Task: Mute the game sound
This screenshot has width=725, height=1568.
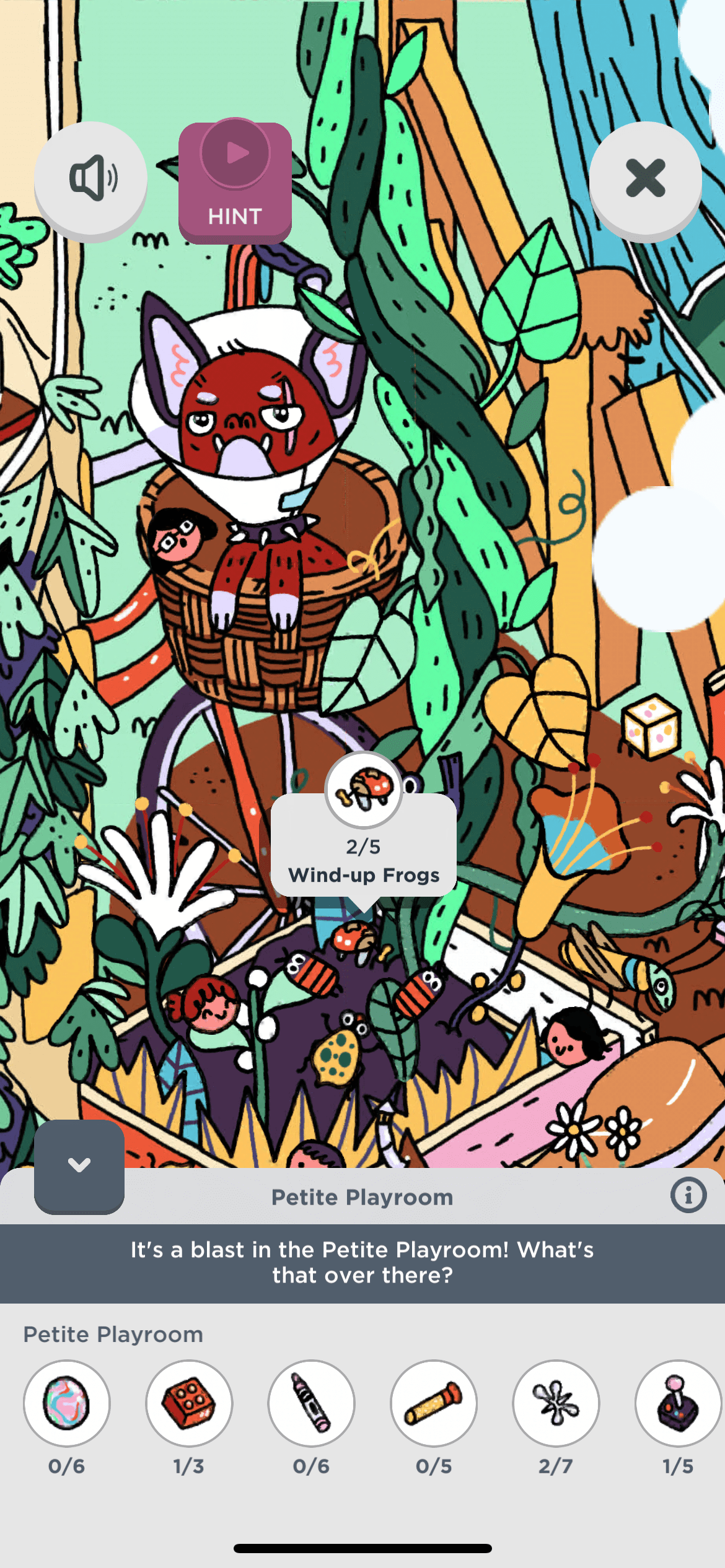Action: (x=91, y=179)
